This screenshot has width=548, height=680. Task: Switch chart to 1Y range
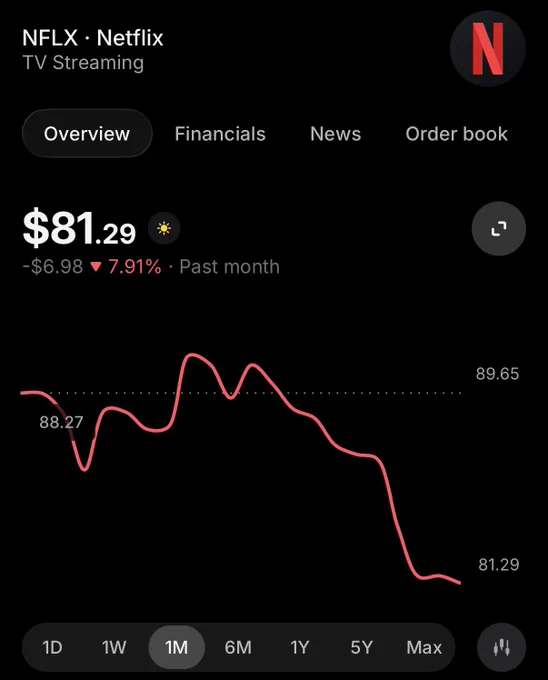tap(300, 647)
